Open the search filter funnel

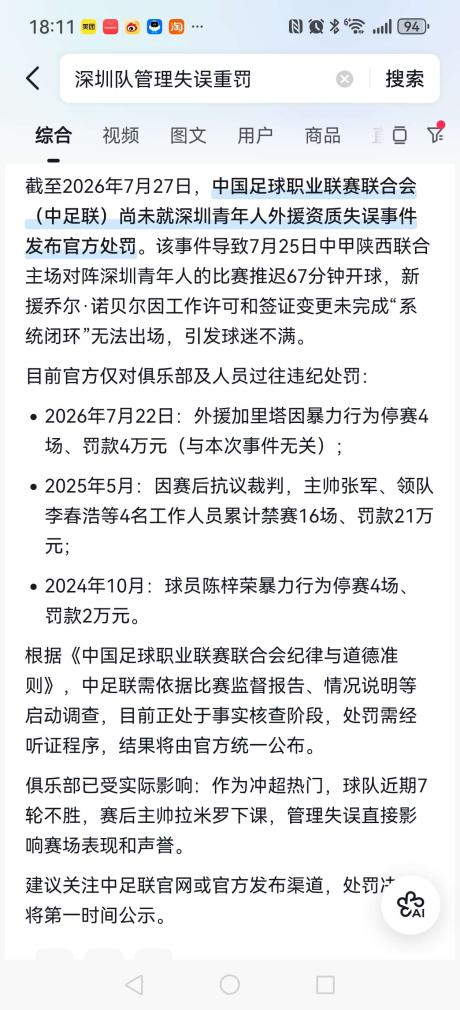[x=436, y=133]
